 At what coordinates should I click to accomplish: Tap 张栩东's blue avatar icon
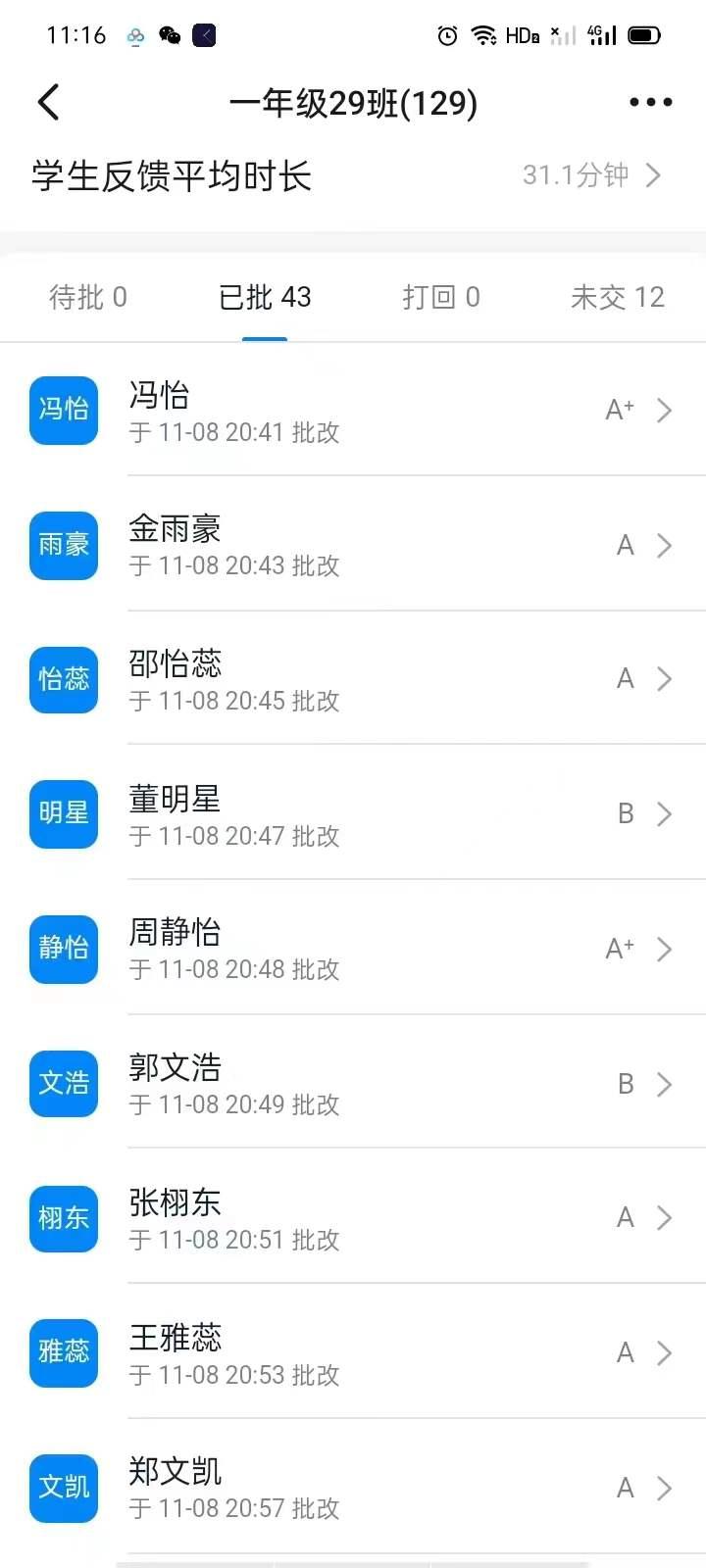pyautogui.click(x=63, y=1219)
